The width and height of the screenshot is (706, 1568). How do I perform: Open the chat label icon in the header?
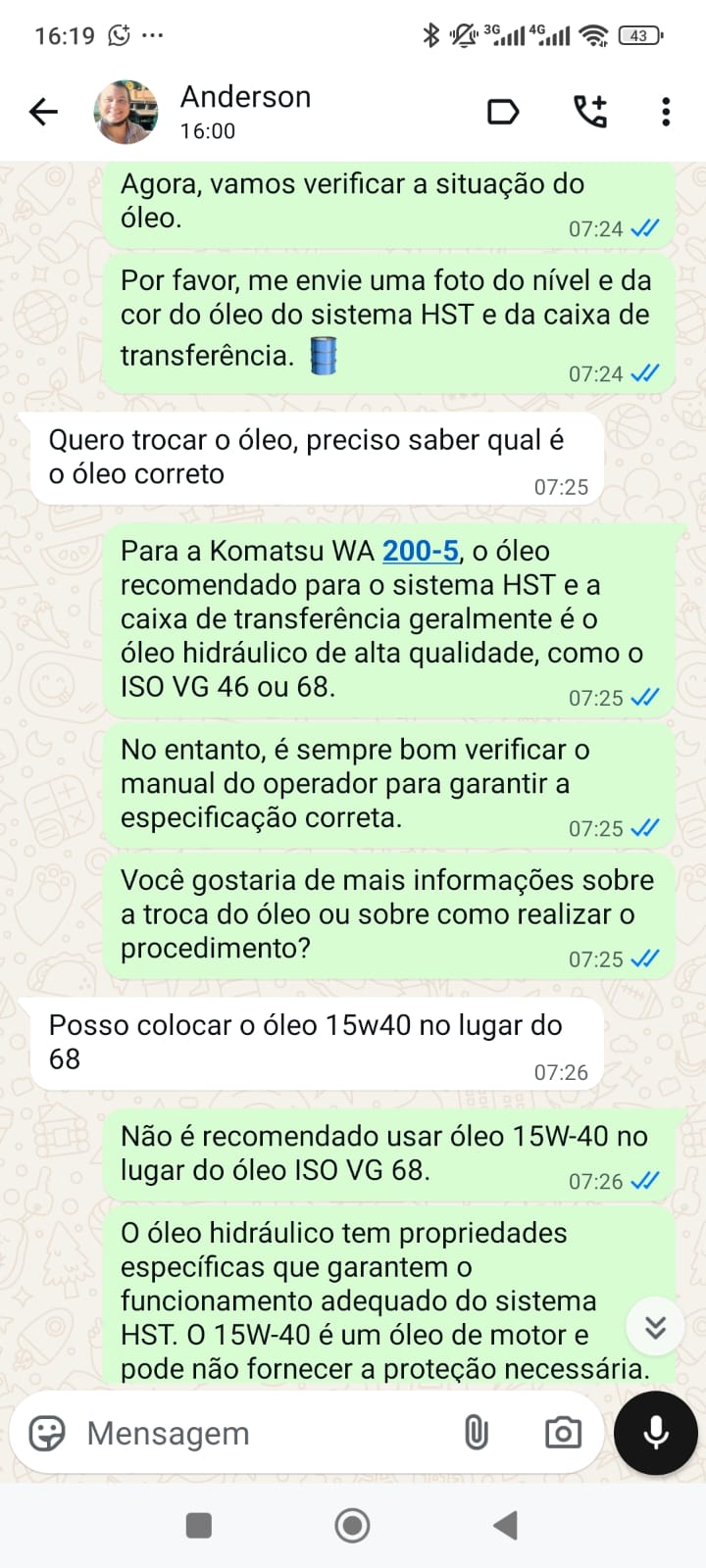click(502, 111)
